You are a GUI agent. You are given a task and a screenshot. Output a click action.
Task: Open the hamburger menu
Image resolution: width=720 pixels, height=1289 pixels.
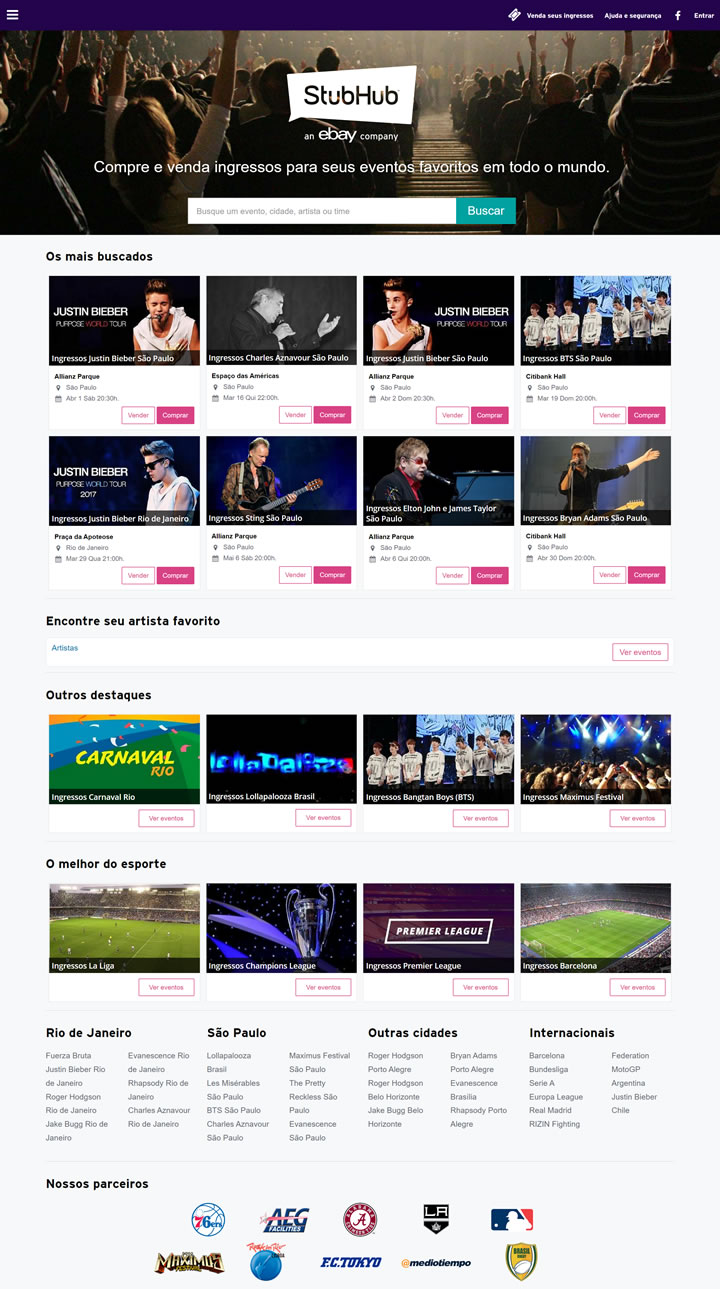[x=12, y=15]
